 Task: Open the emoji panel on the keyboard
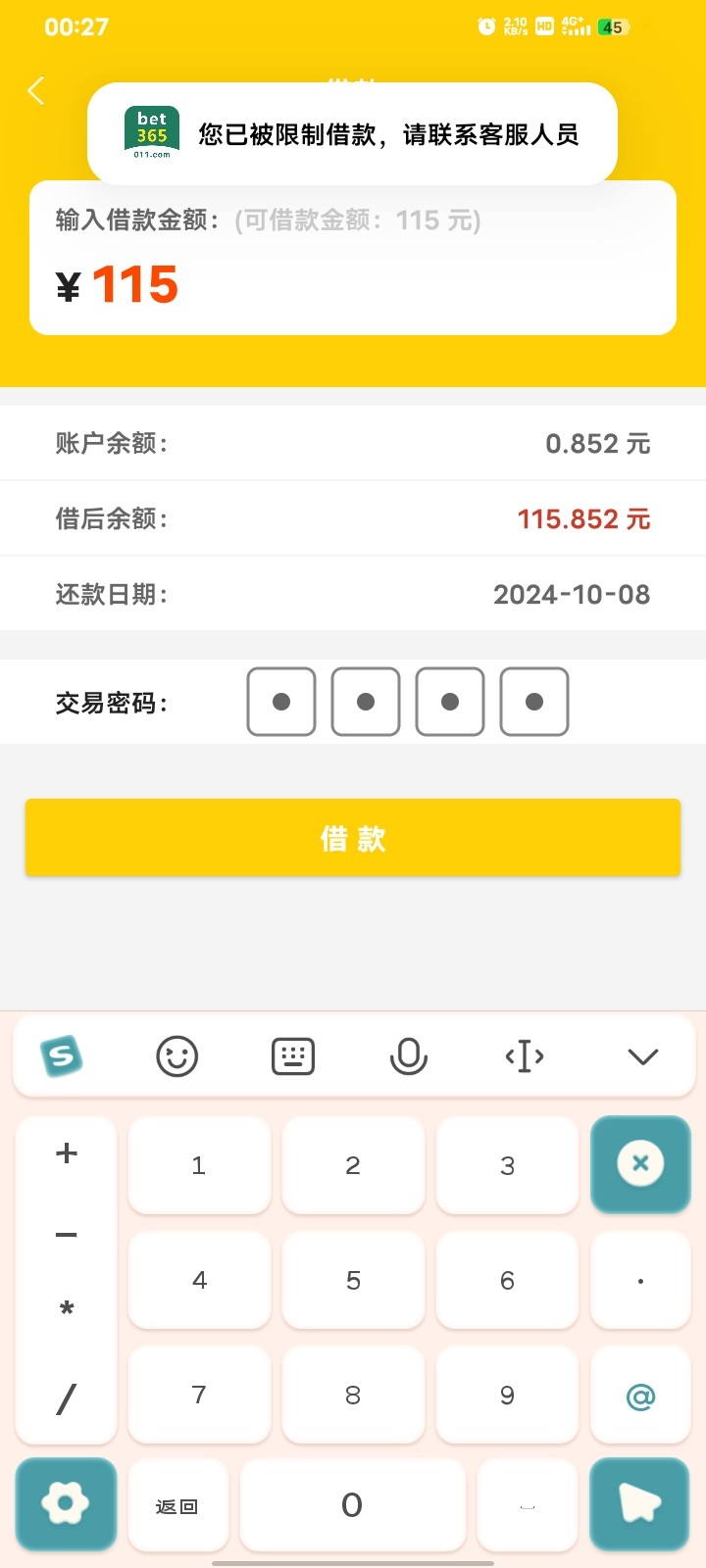[x=177, y=1056]
